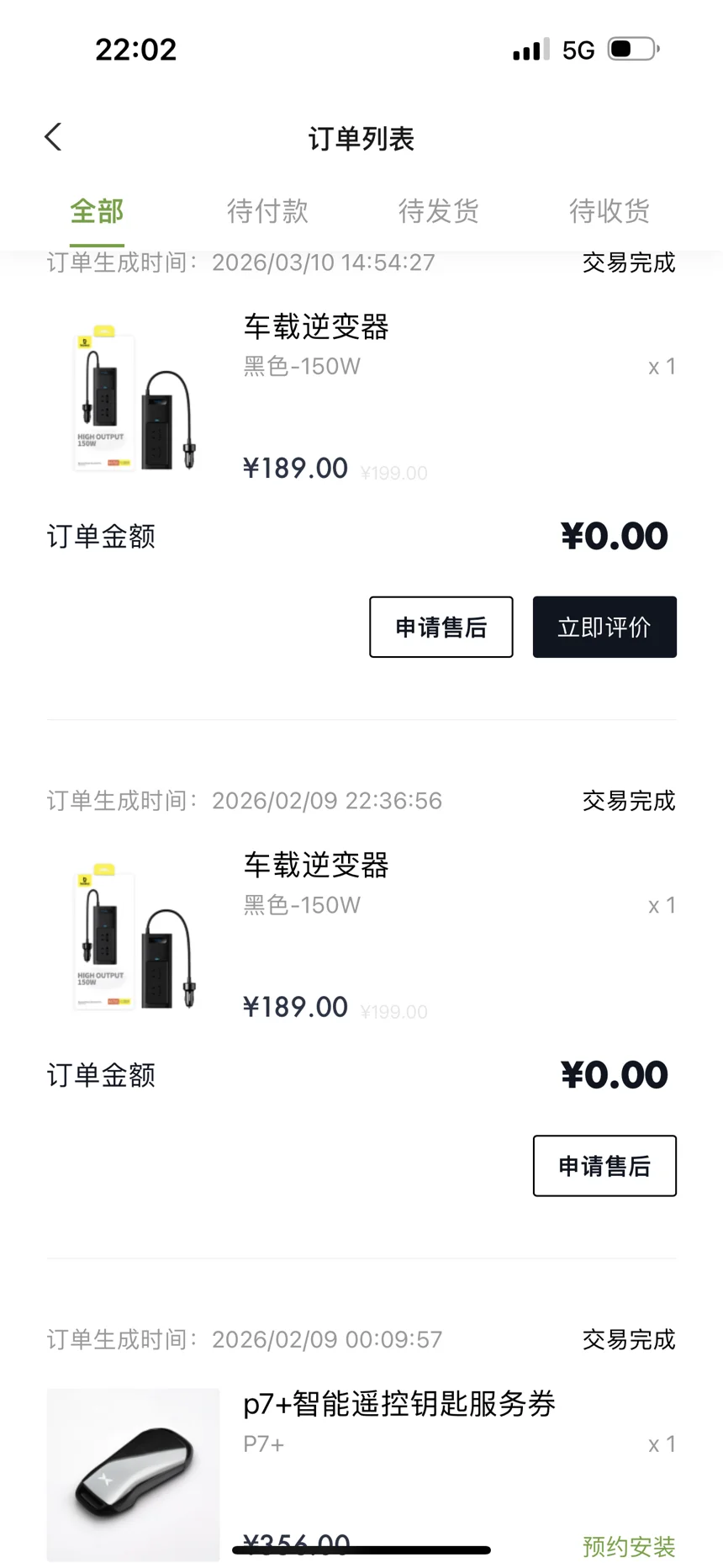Image resolution: width=723 pixels, height=1568 pixels.
Task: Switch to the 待付款 tab
Action: pyautogui.click(x=267, y=211)
